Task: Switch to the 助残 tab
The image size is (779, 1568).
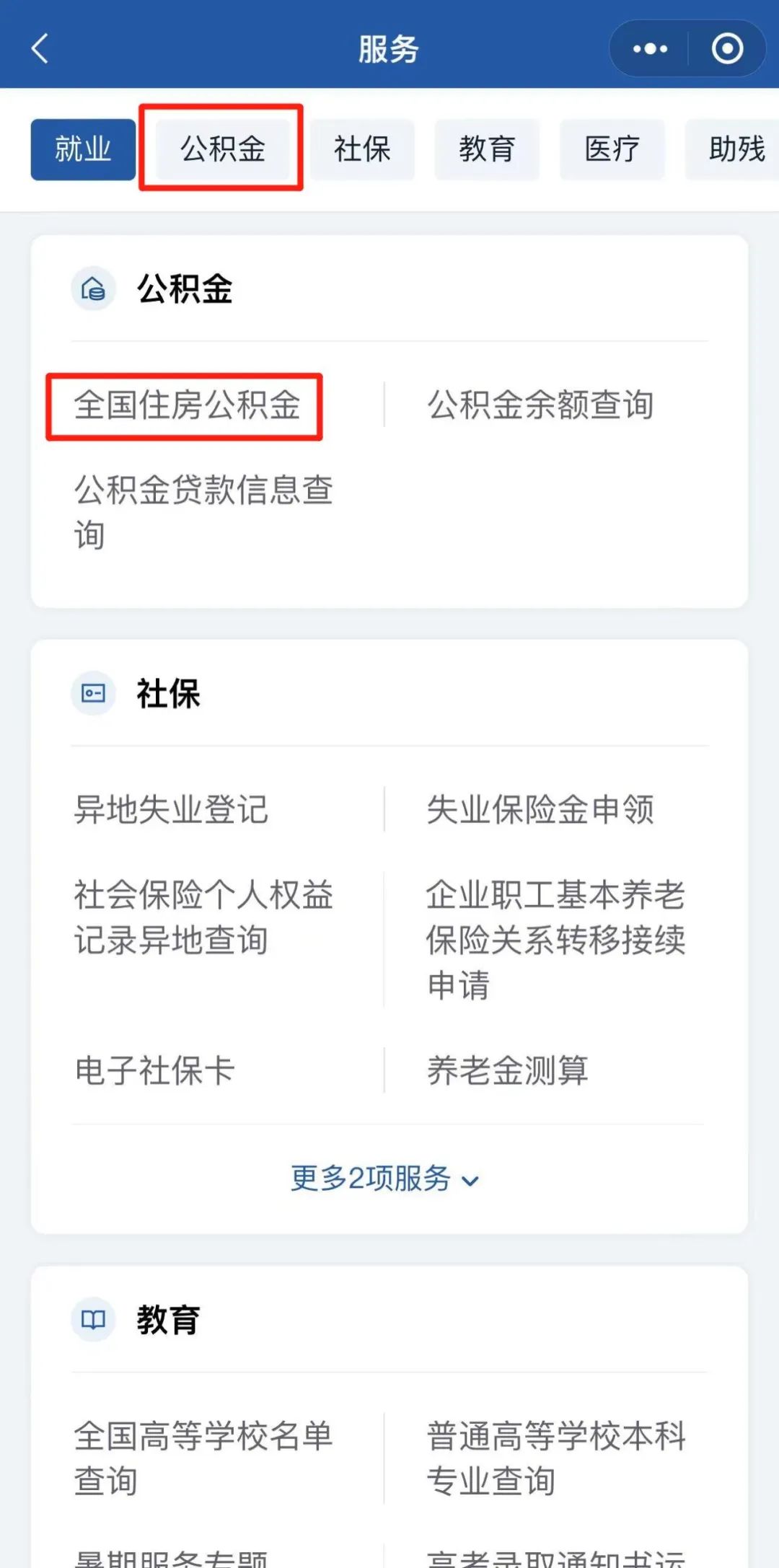Action: (736, 149)
